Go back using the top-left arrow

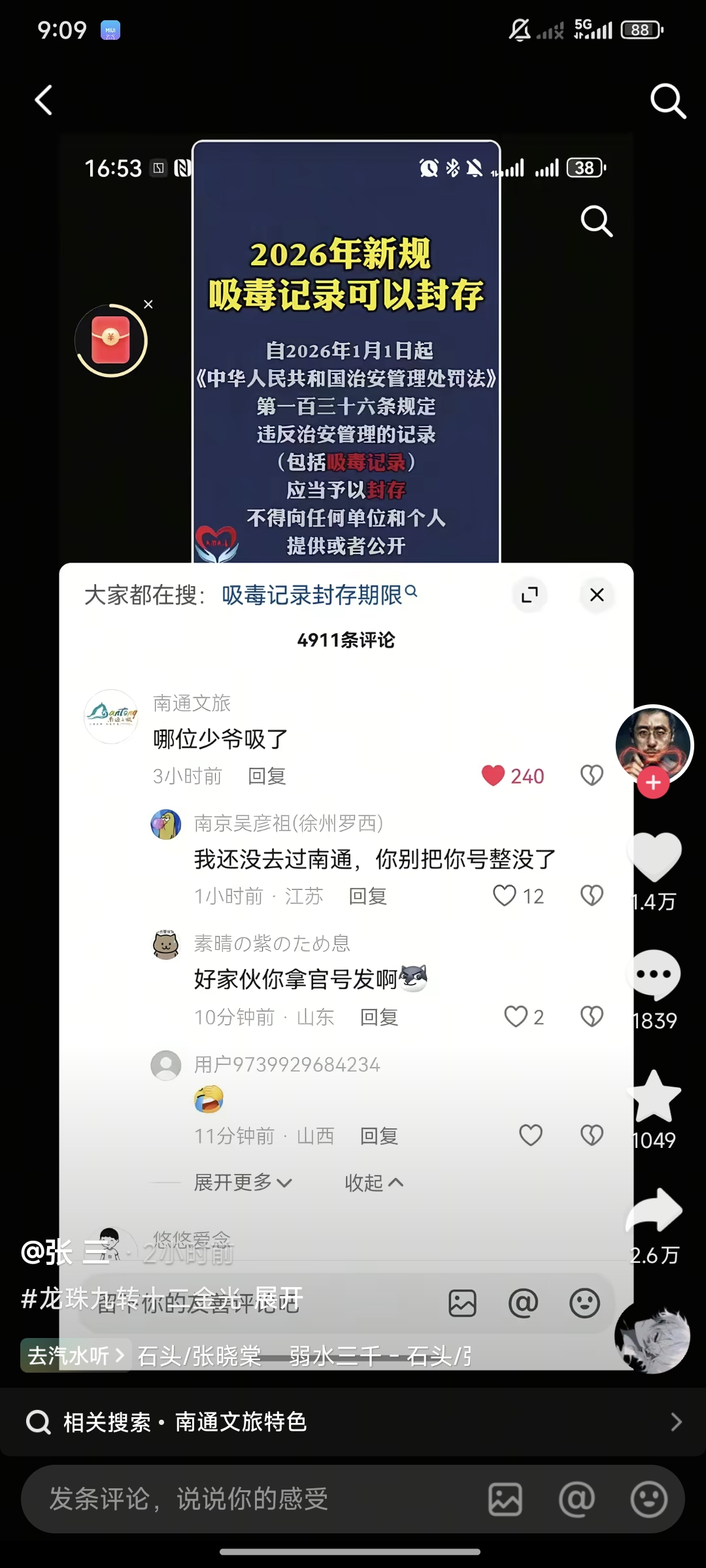44,101
